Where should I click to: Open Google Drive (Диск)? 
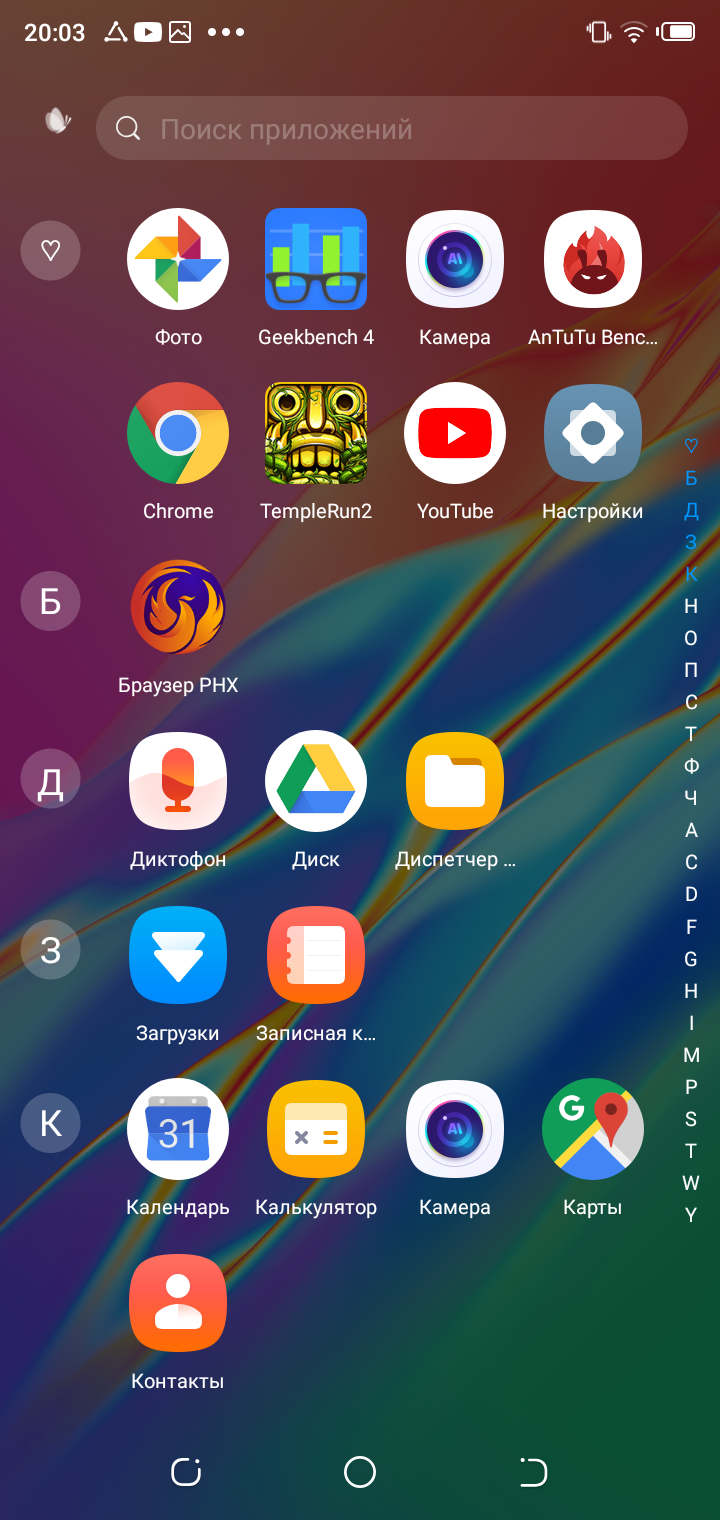(x=316, y=781)
